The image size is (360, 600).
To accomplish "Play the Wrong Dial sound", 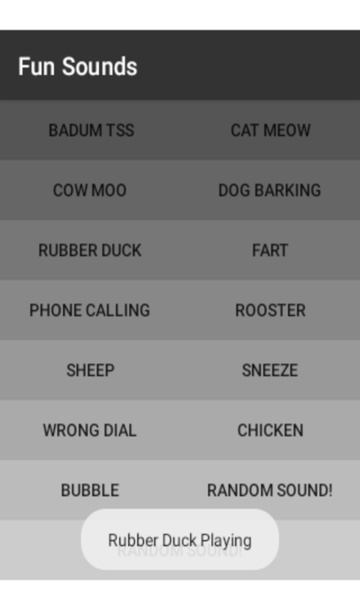I will [x=90, y=430].
